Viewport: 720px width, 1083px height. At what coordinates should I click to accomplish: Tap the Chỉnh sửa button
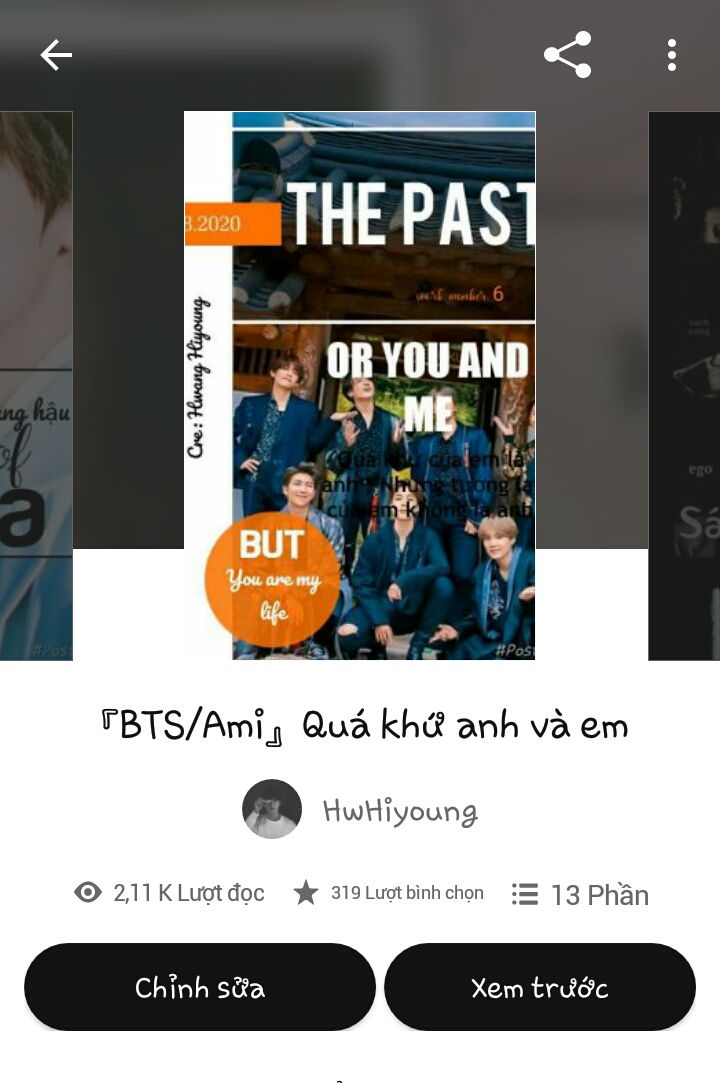200,987
